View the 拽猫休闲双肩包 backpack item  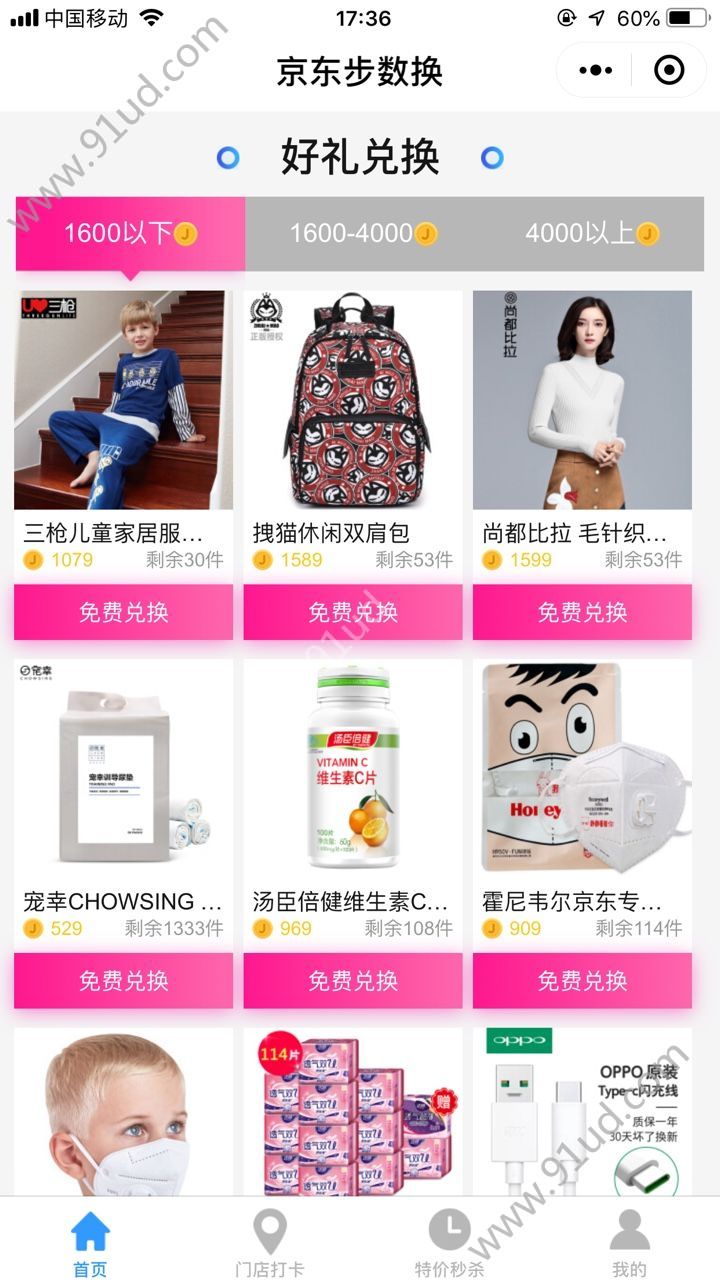352,400
